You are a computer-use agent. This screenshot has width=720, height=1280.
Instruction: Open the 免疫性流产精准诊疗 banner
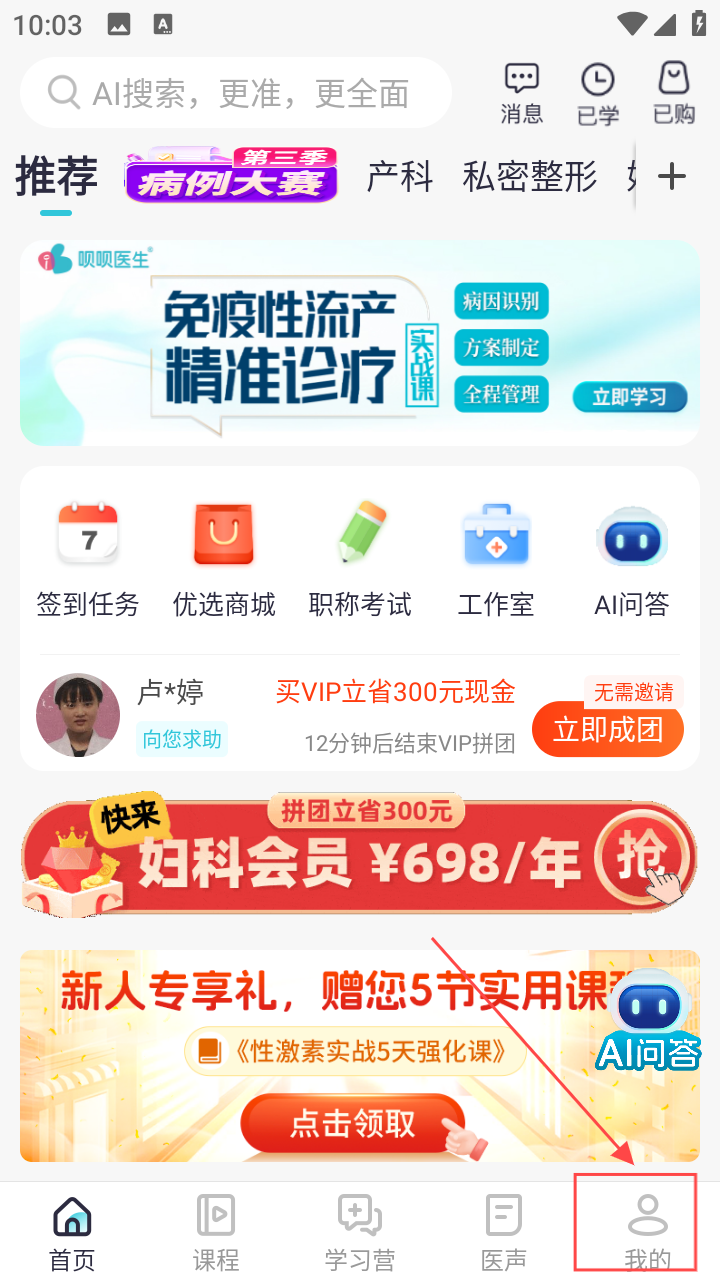[359, 342]
